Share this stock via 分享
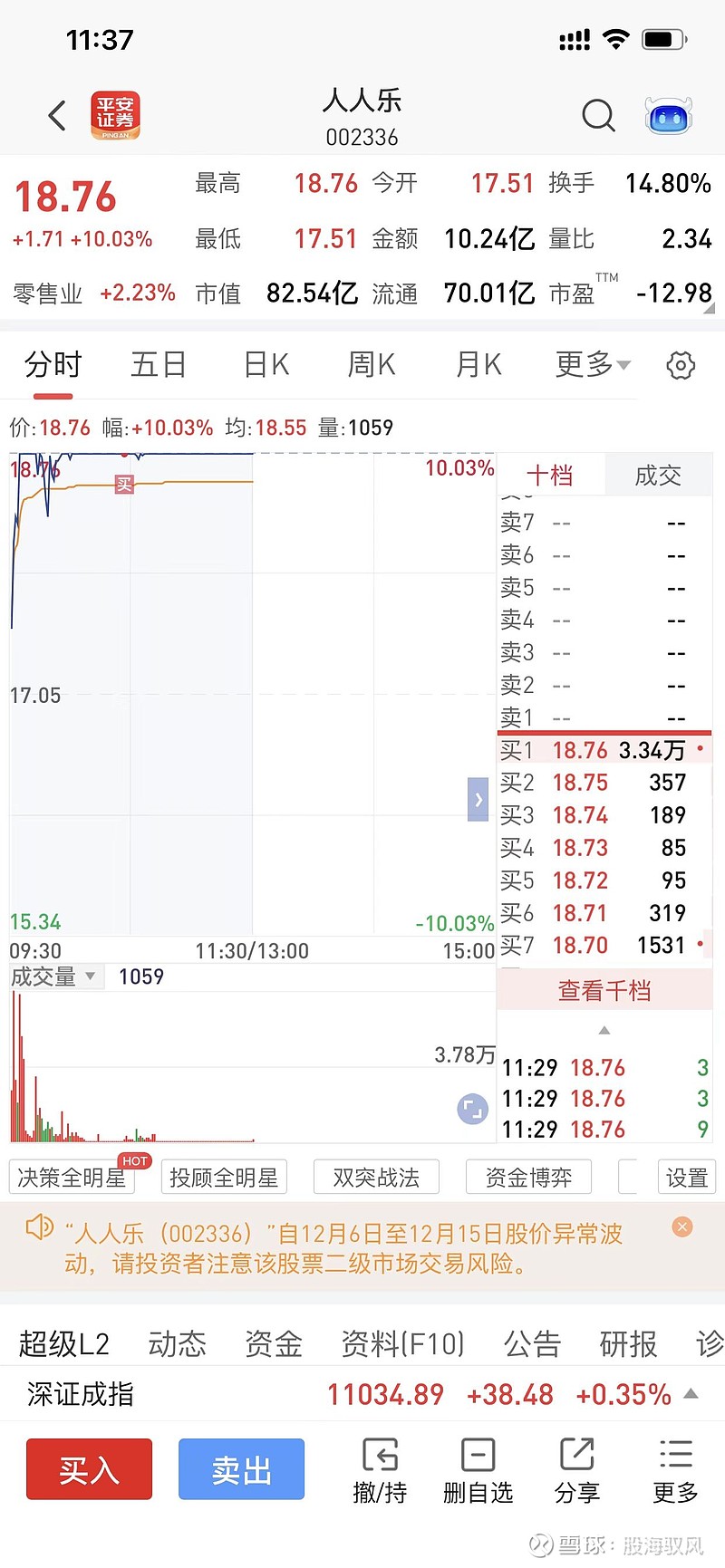This screenshot has width=725, height=1568. point(577,1471)
